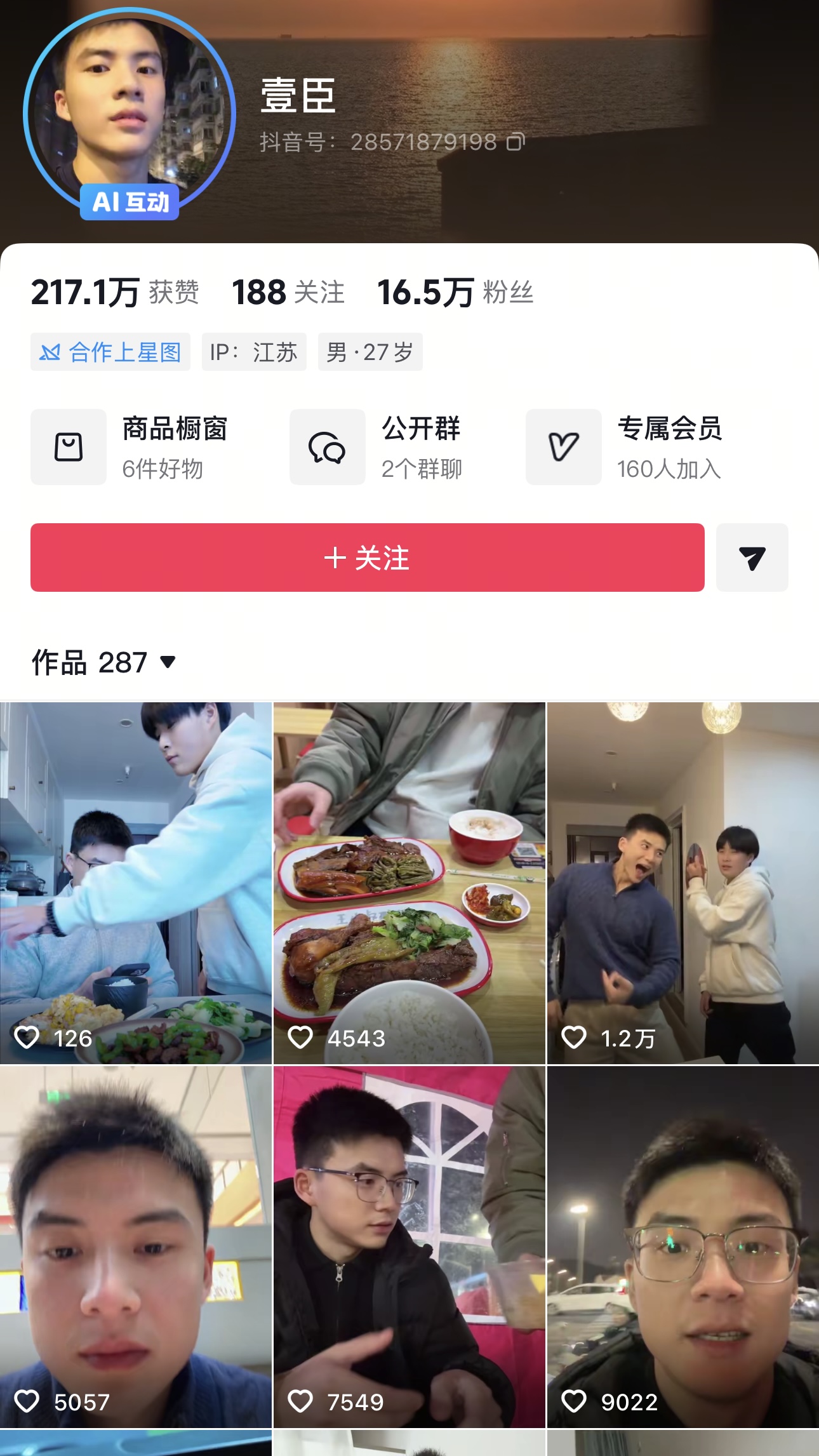Screen dimensions: 819x1456
Task: Play the video with 5057 likes
Action: pyautogui.click(x=135, y=1246)
